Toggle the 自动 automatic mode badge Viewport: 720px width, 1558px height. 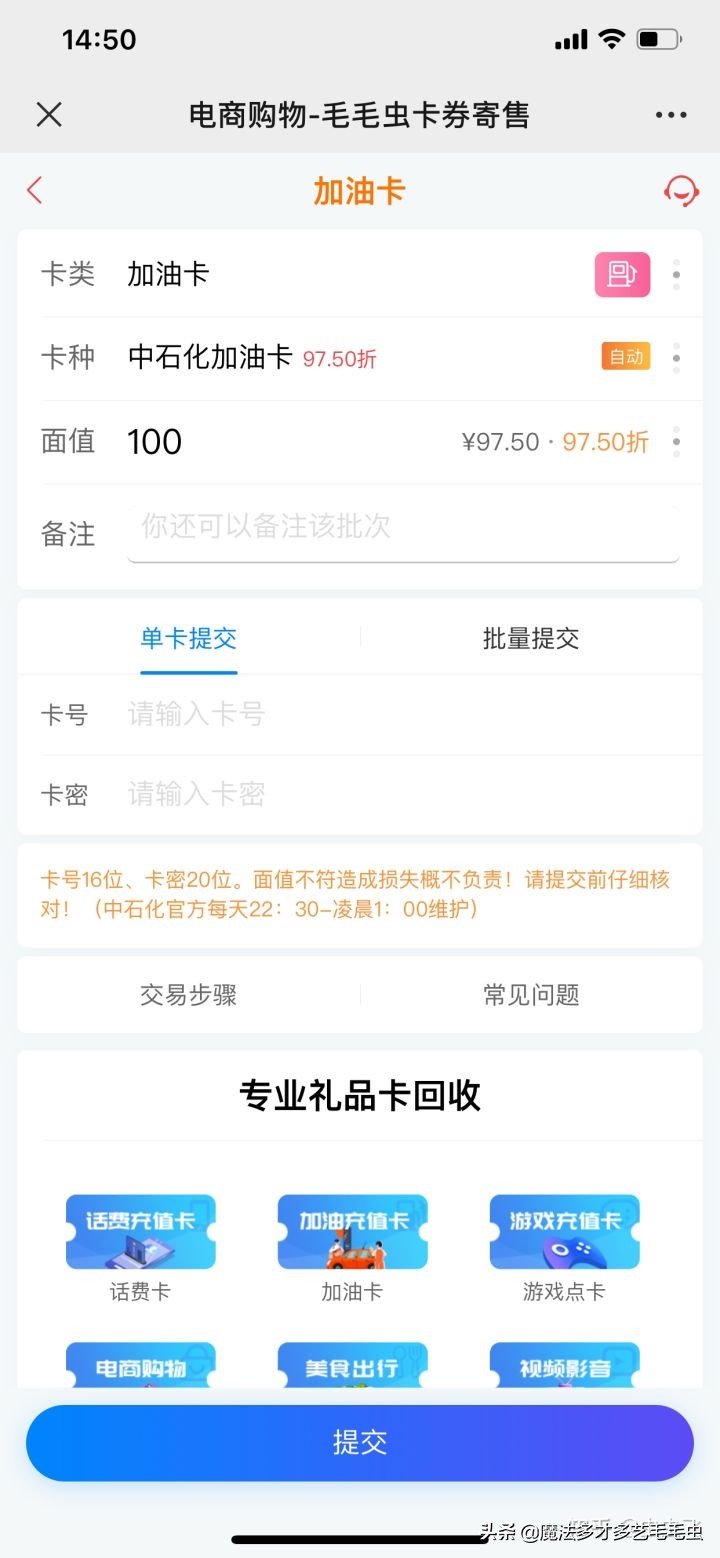point(624,357)
